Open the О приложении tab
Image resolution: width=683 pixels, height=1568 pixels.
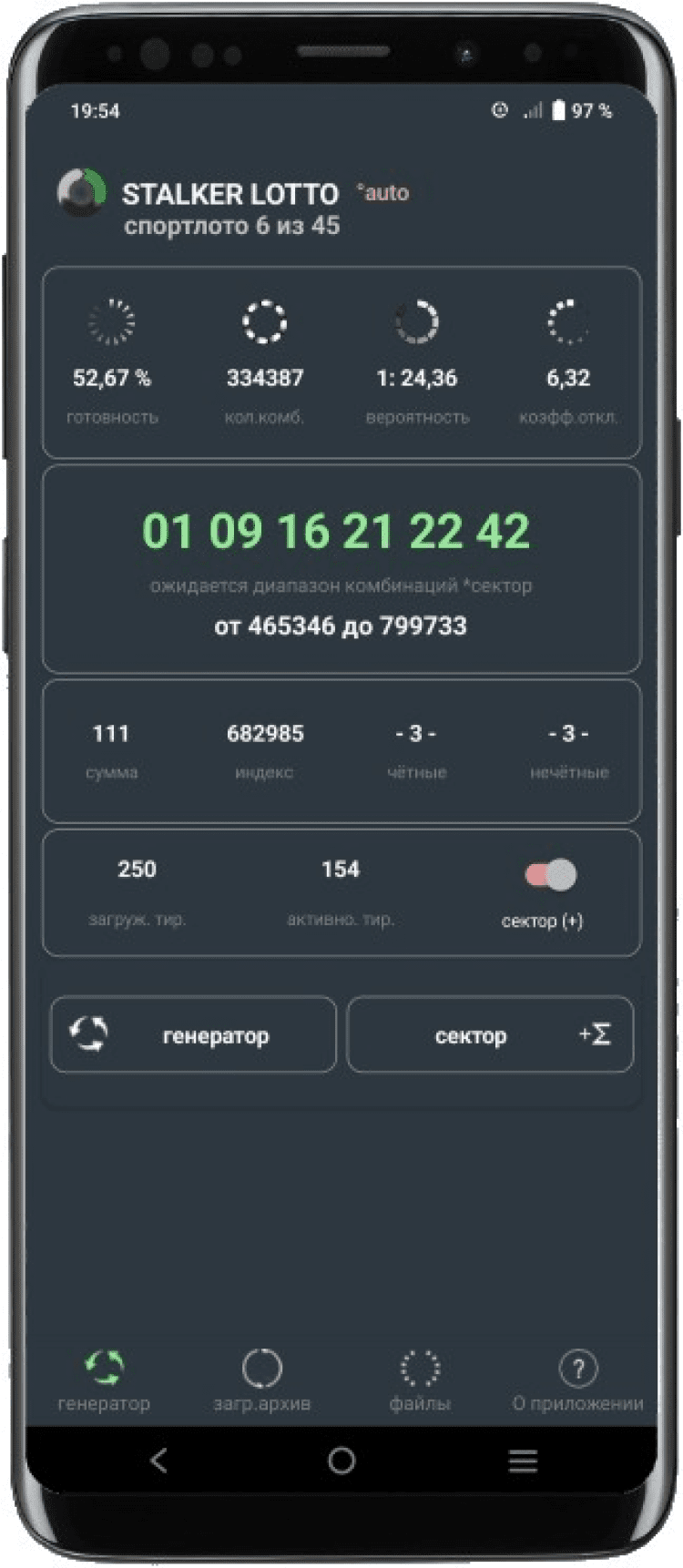pyautogui.click(x=577, y=1380)
